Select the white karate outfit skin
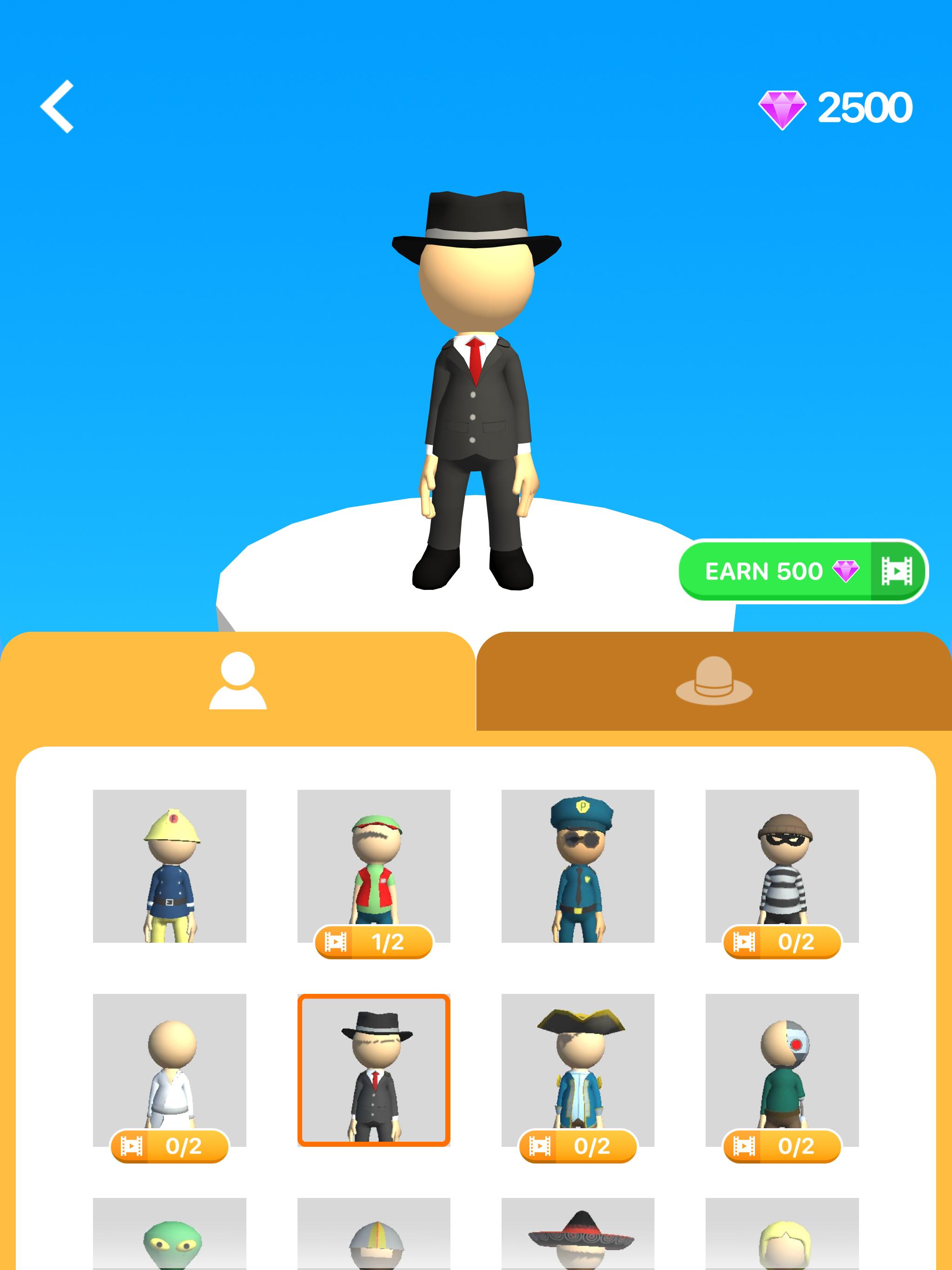Viewport: 952px width, 1270px height. point(169,1070)
